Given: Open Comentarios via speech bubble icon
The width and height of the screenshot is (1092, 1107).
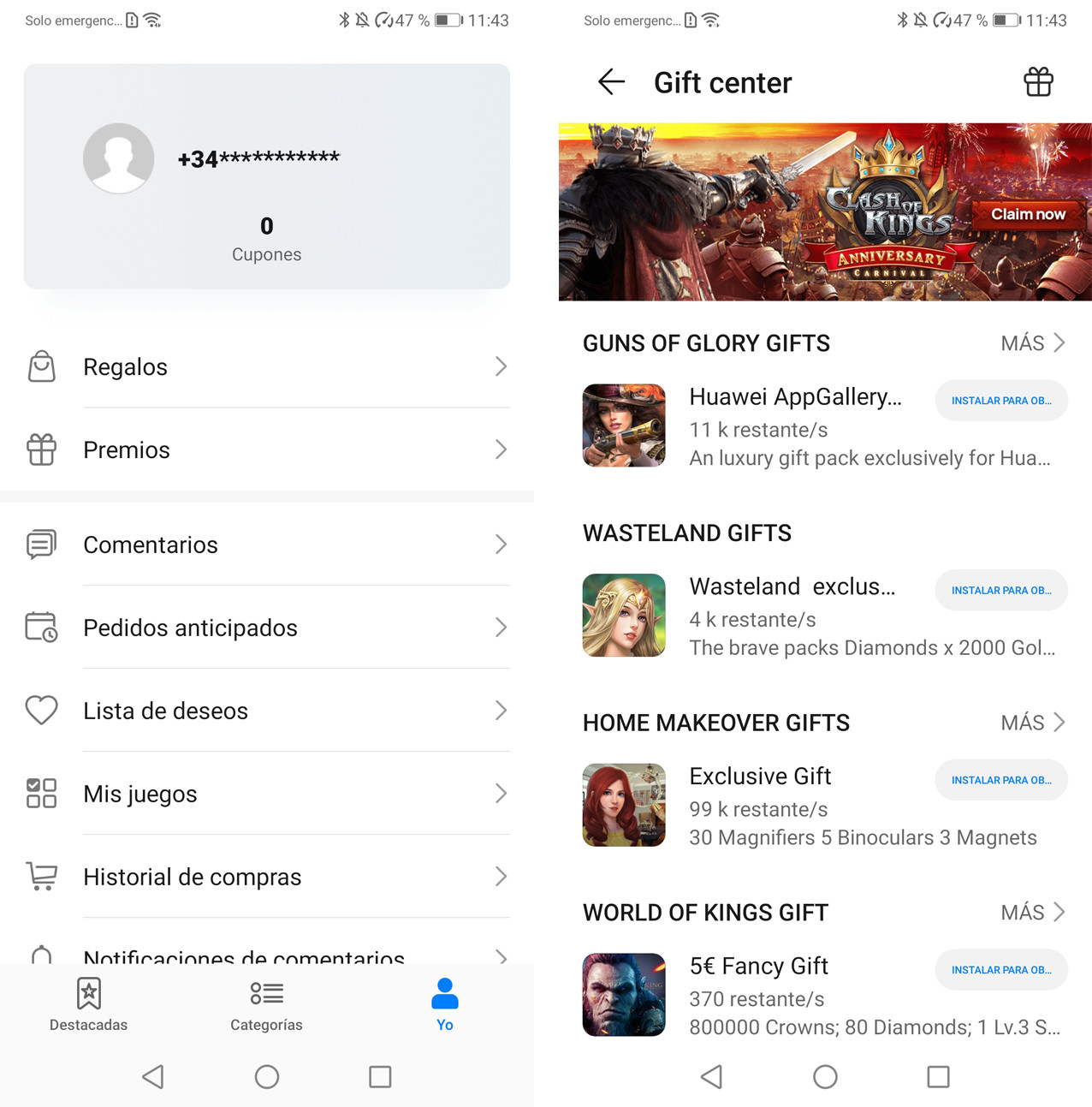Looking at the screenshot, I should 40,545.
